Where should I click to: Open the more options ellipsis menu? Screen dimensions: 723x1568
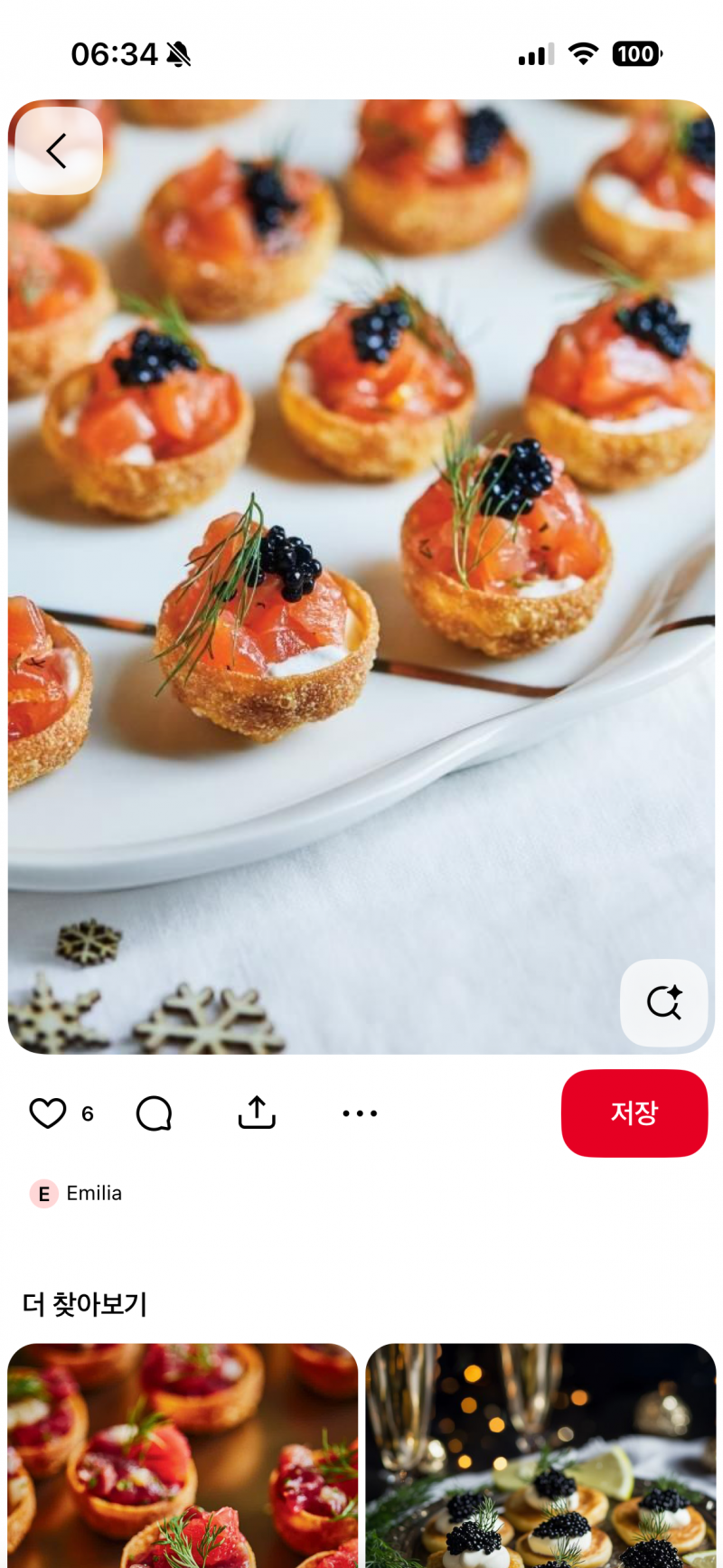pyautogui.click(x=359, y=1113)
